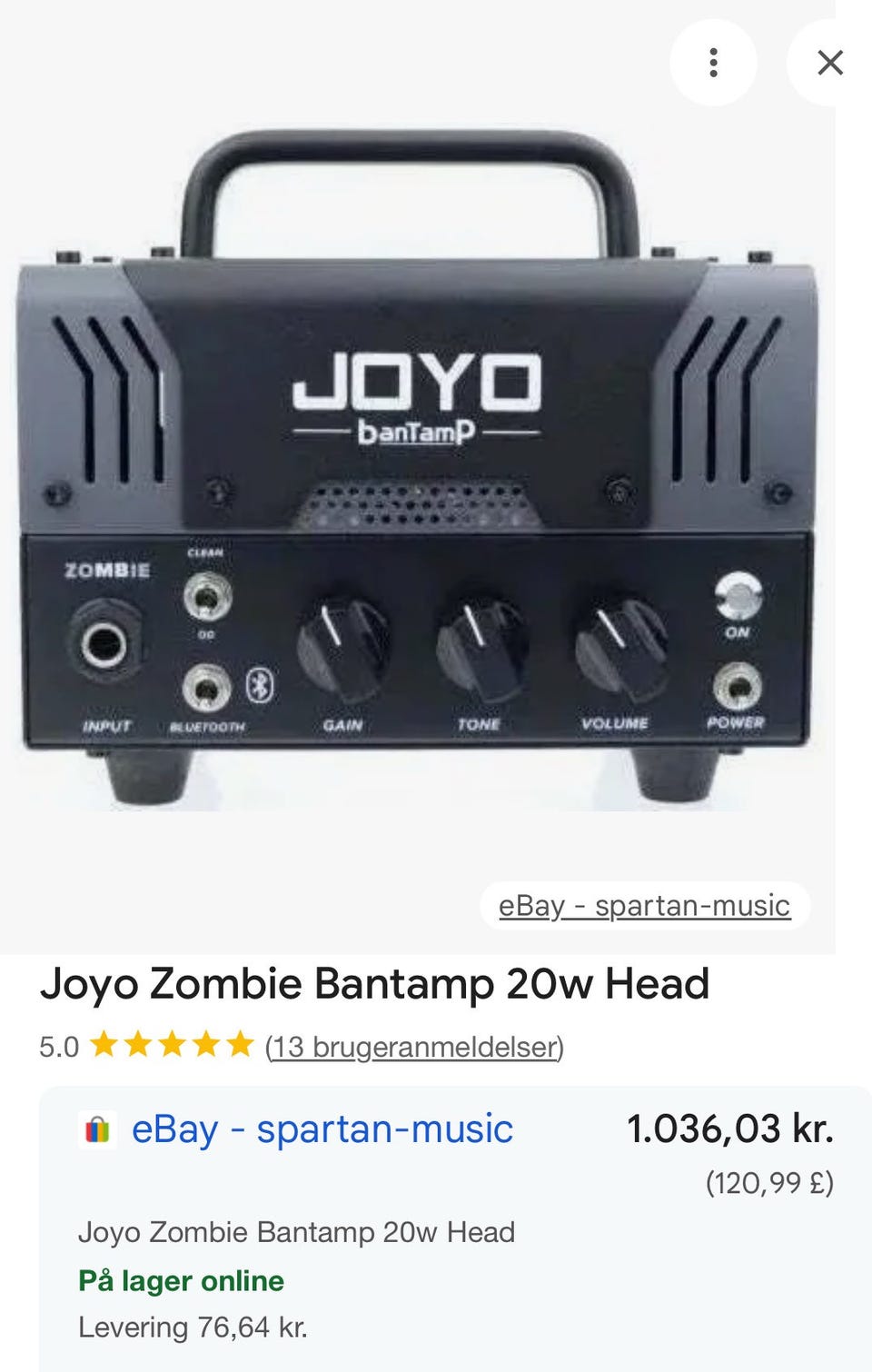
Task: Close the product detail view
Action: (x=829, y=63)
